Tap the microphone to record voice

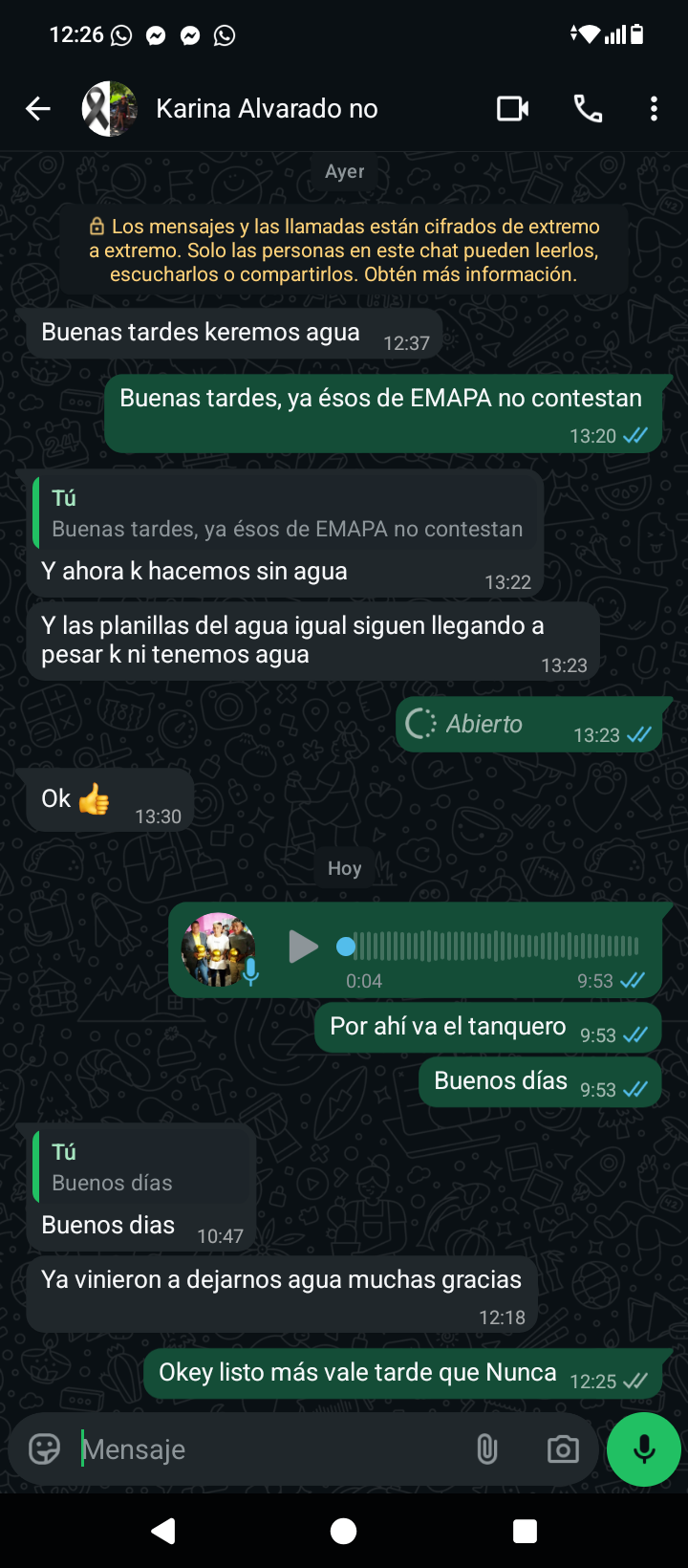point(644,1449)
